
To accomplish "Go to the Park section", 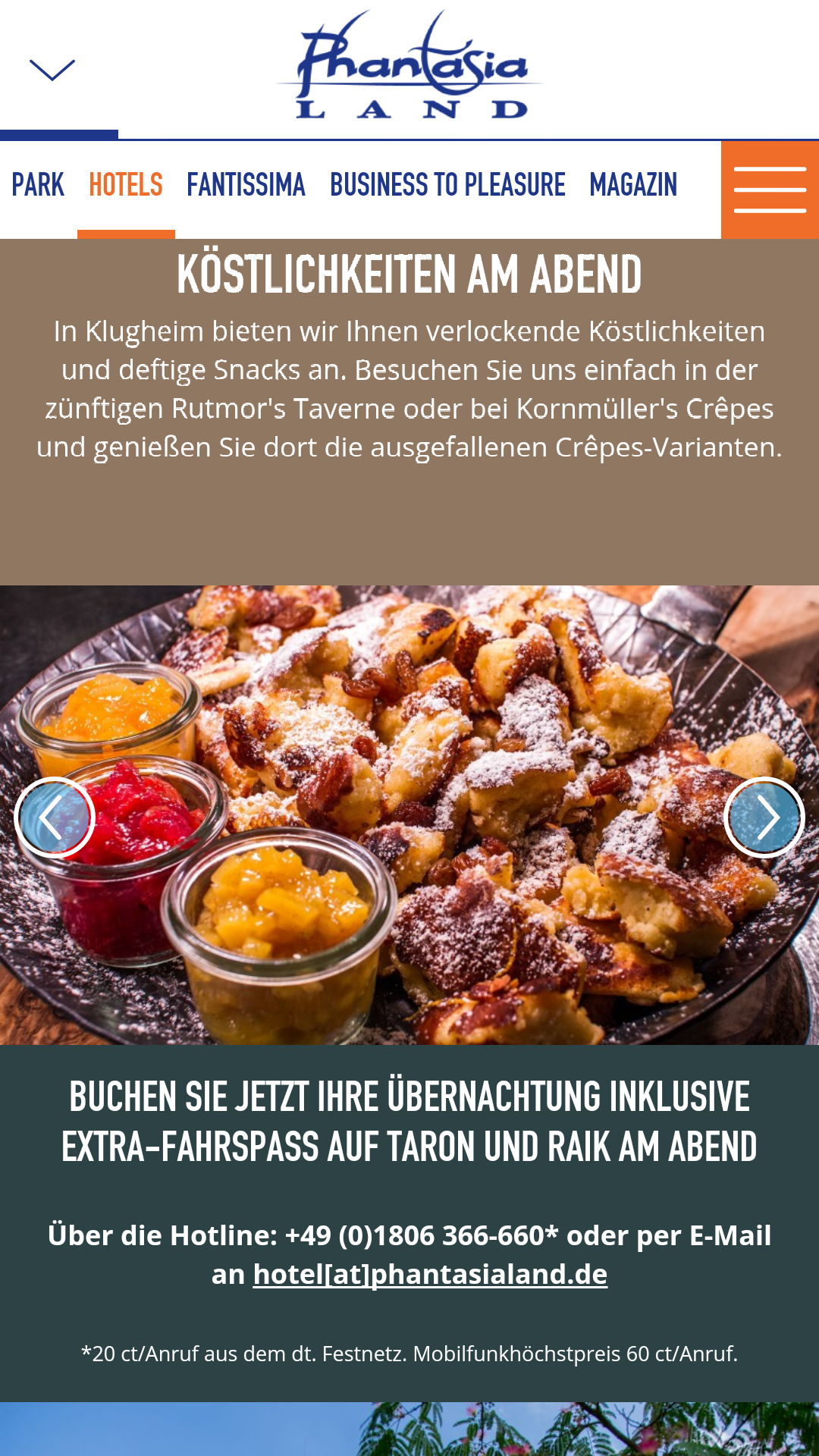I will pyautogui.click(x=38, y=185).
